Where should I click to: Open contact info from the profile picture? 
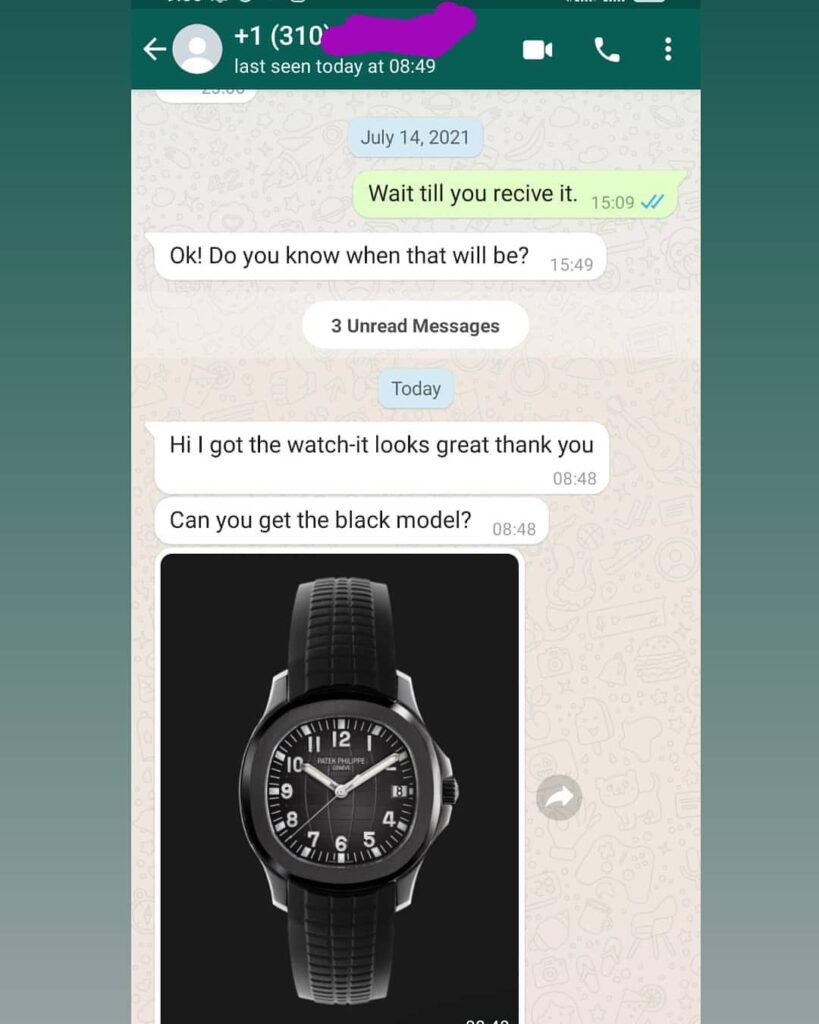(197, 49)
